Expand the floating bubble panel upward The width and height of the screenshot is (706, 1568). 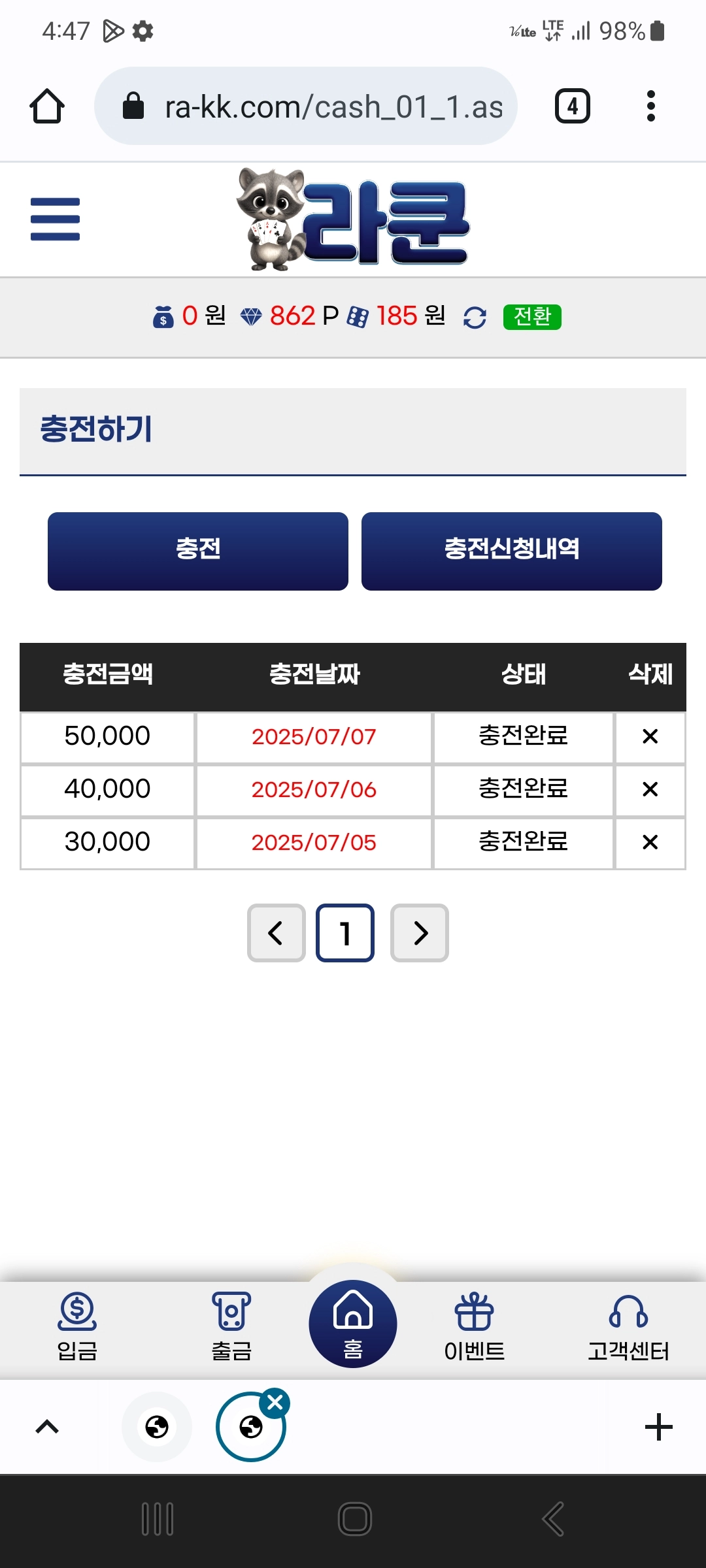[46, 1426]
